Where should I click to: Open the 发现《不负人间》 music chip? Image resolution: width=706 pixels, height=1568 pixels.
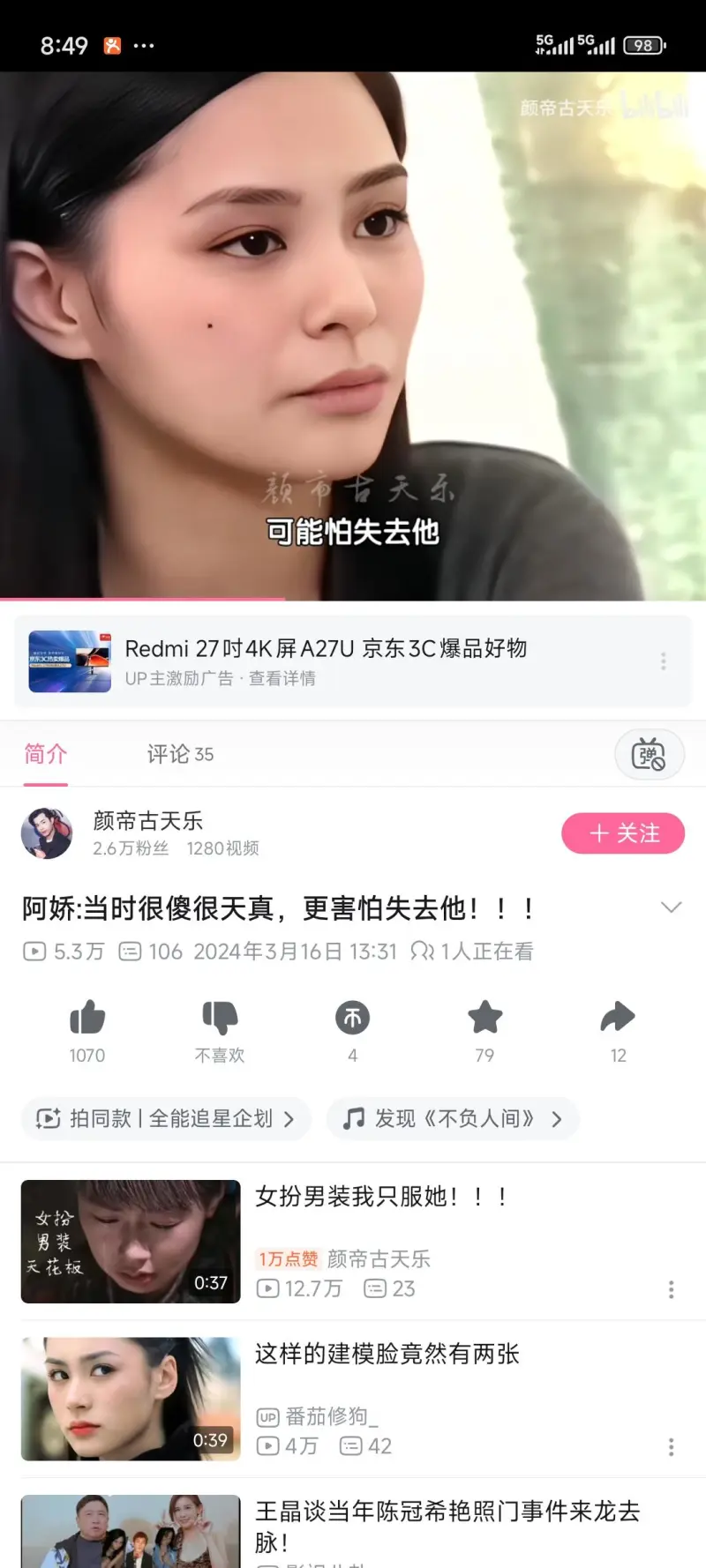[x=453, y=1119]
